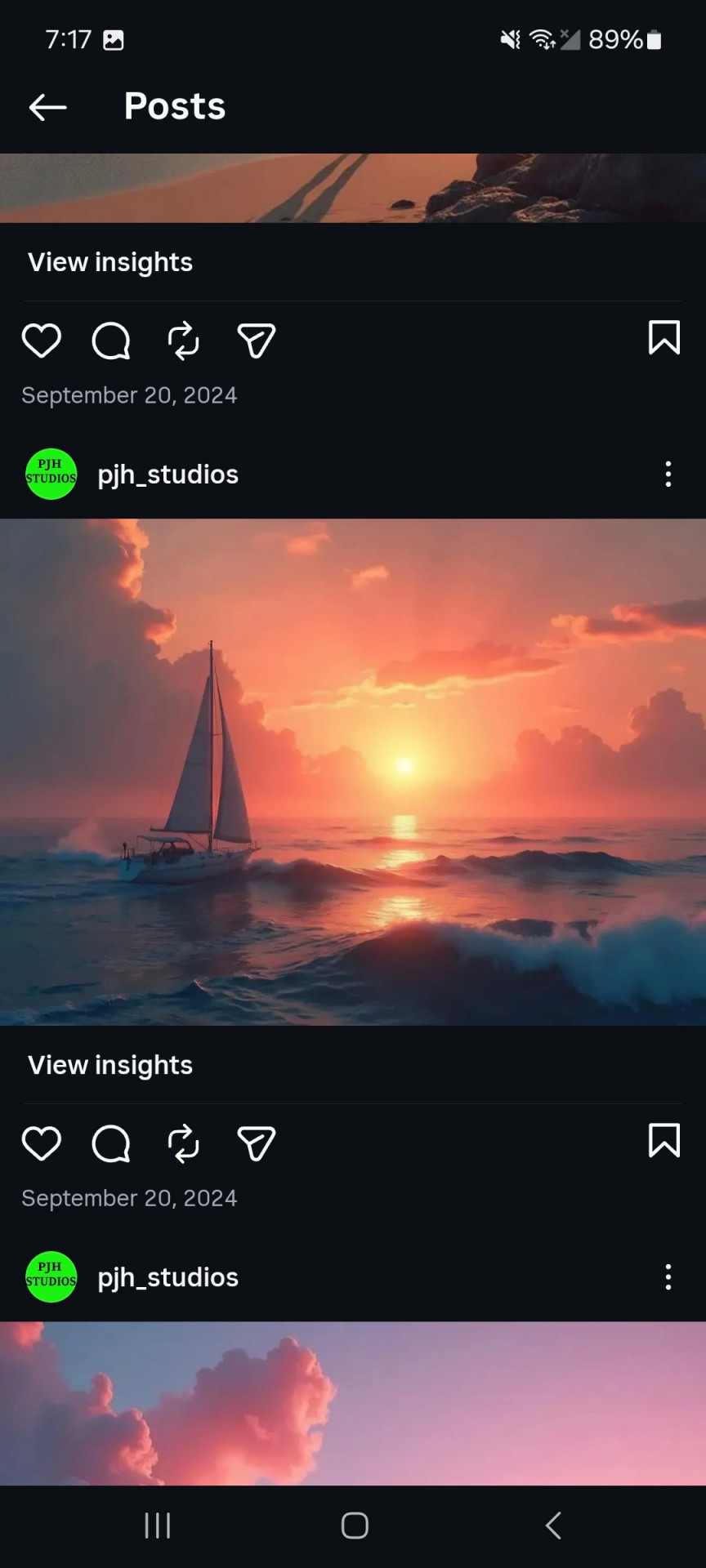Go back using the Posts header arrow
Image resolution: width=706 pixels, height=1568 pixels.
point(47,107)
